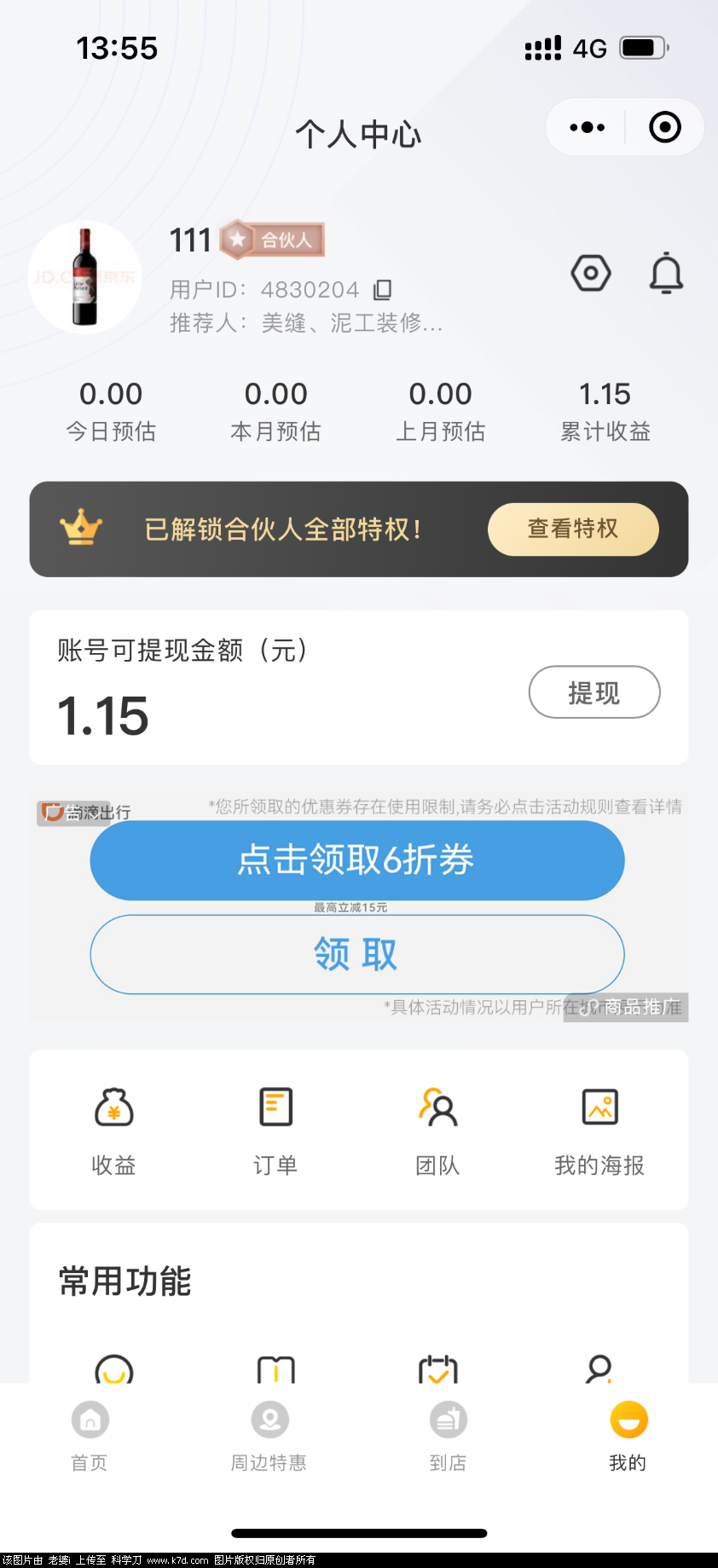Image resolution: width=718 pixels, height=1568 pixels.
Task: Claim the 点击领取6折券 coupon
Action: [x=356, y=859]
